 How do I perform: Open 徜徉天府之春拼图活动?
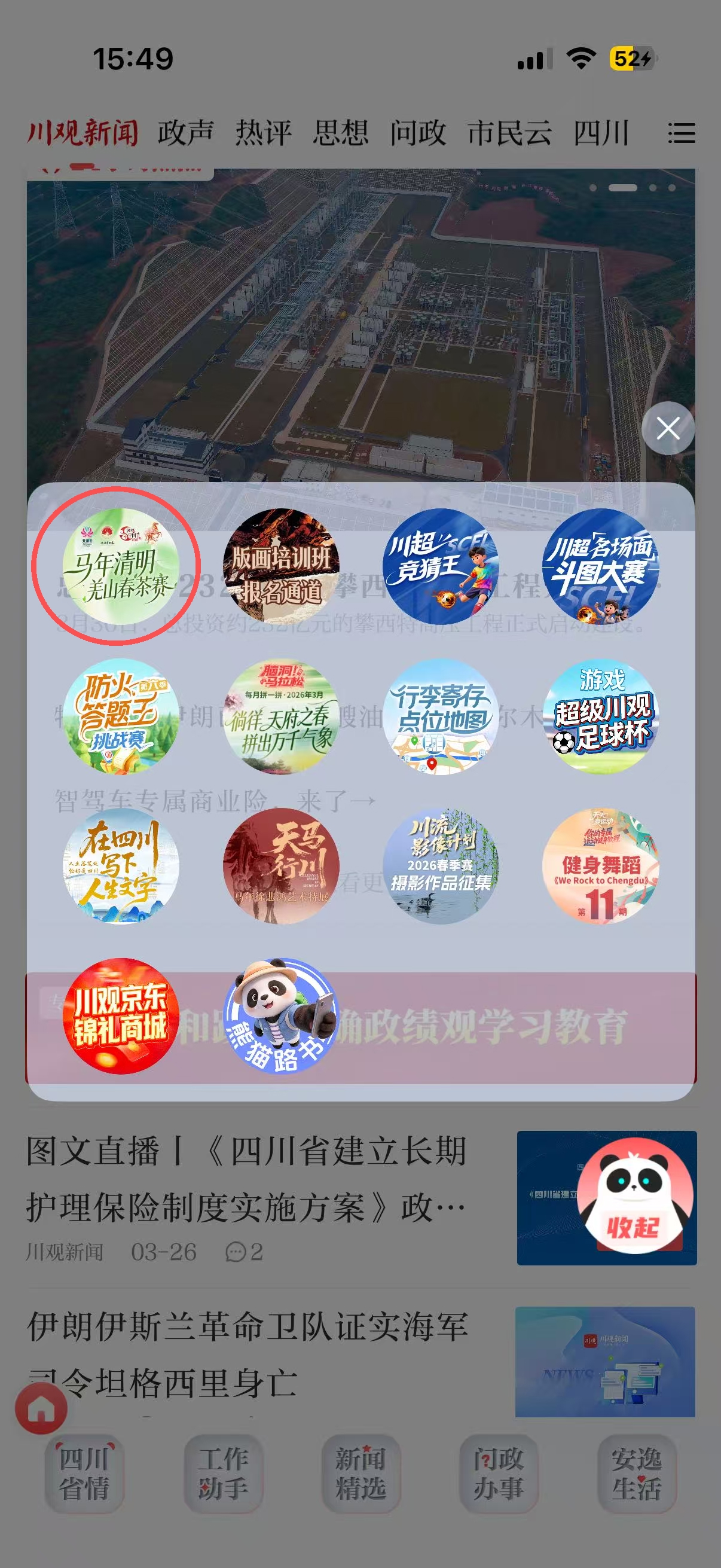click(x=280, y=716)
